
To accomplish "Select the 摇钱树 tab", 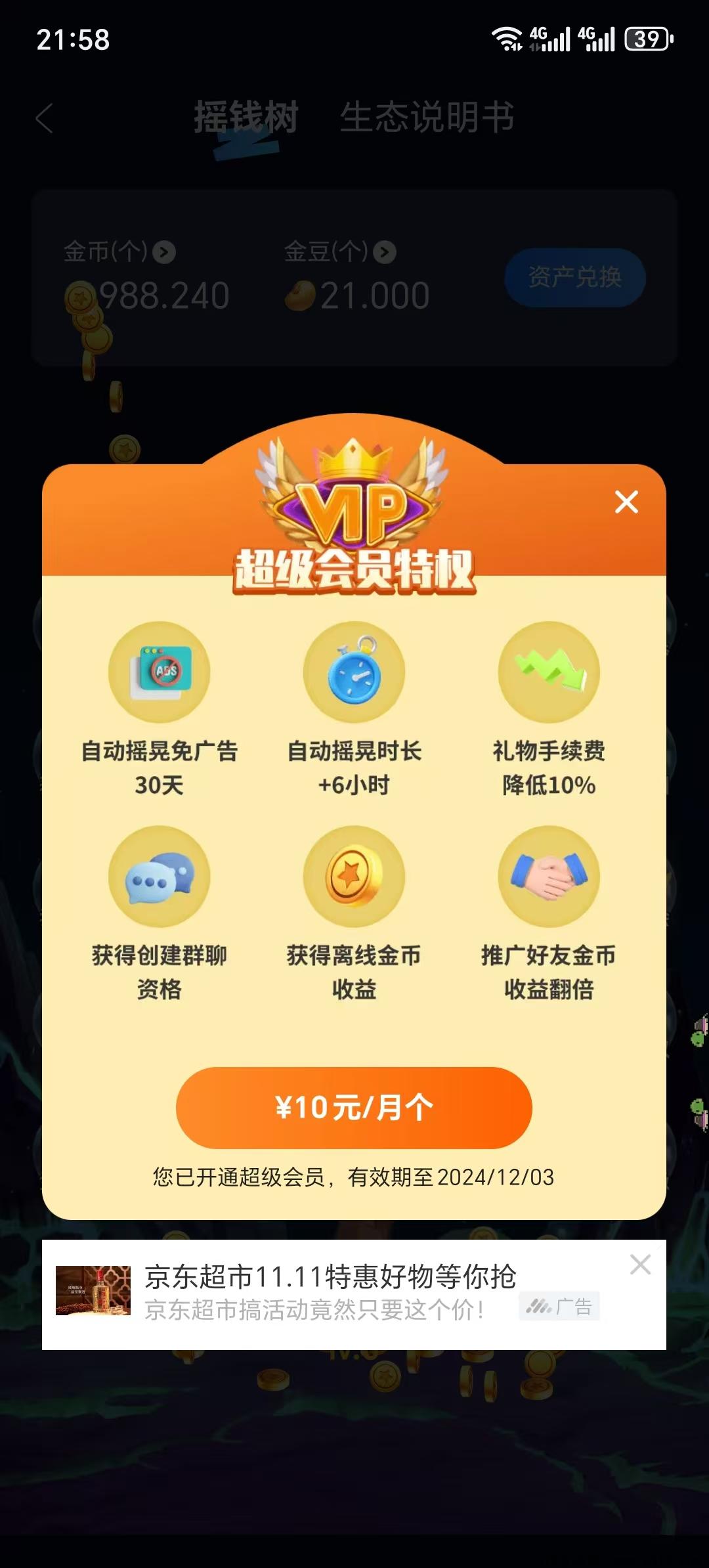I will point(246,118).
